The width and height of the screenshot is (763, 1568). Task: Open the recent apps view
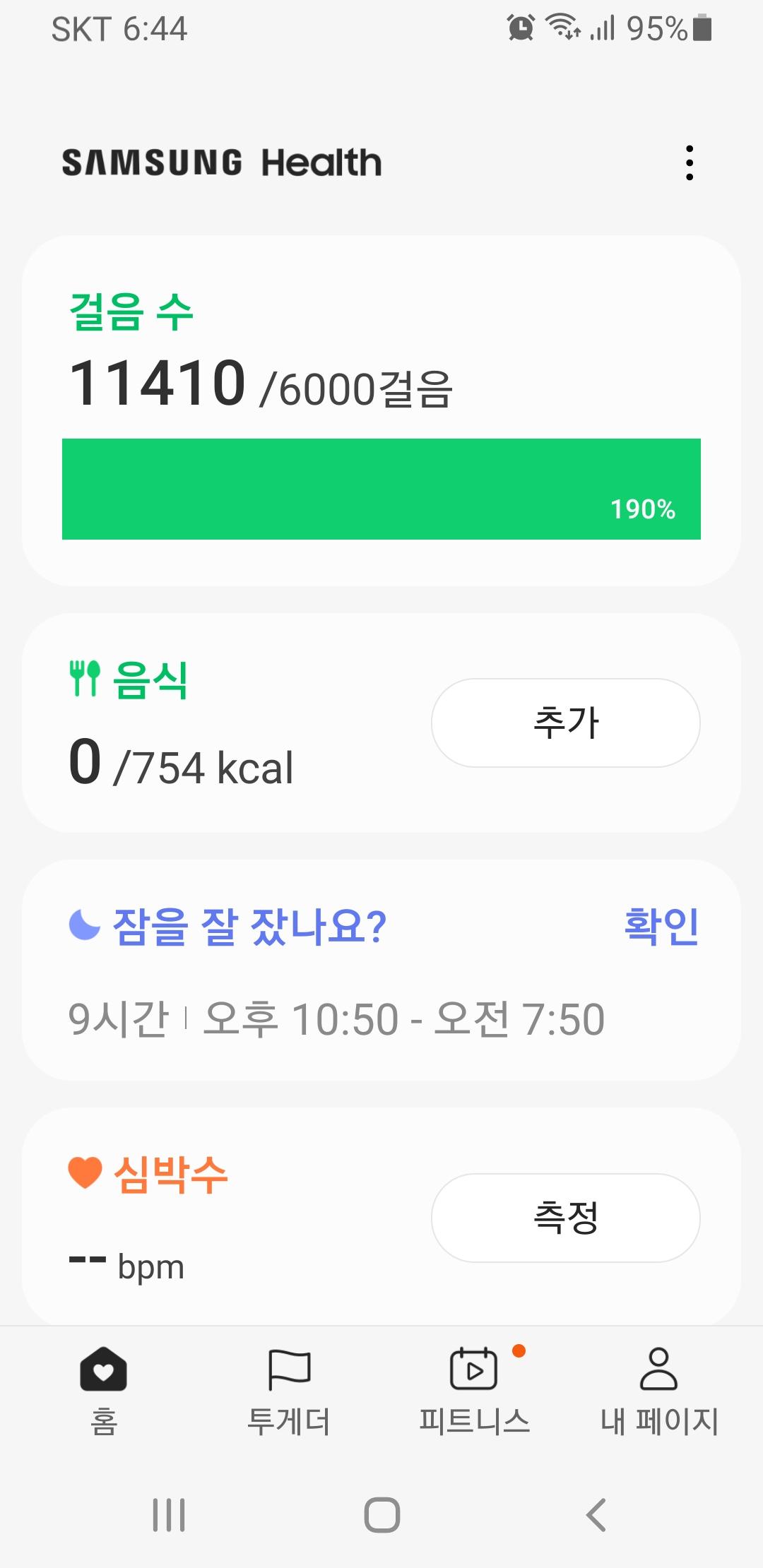(169, 1514)
